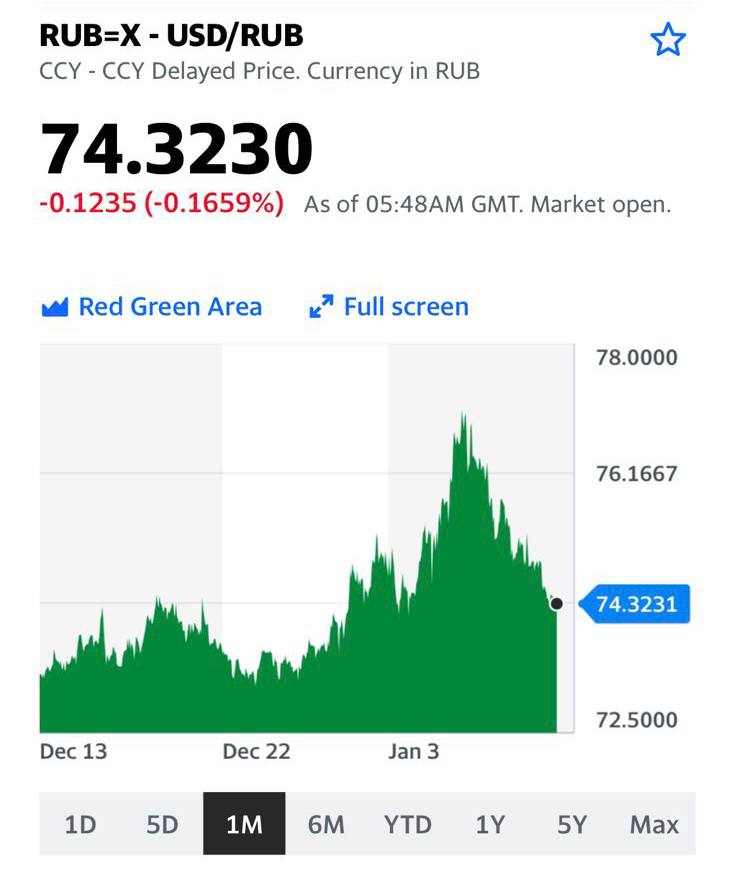The height and width of the screenshot is (883, 739).
Task: Show the 6M price history
Action: 326,825
